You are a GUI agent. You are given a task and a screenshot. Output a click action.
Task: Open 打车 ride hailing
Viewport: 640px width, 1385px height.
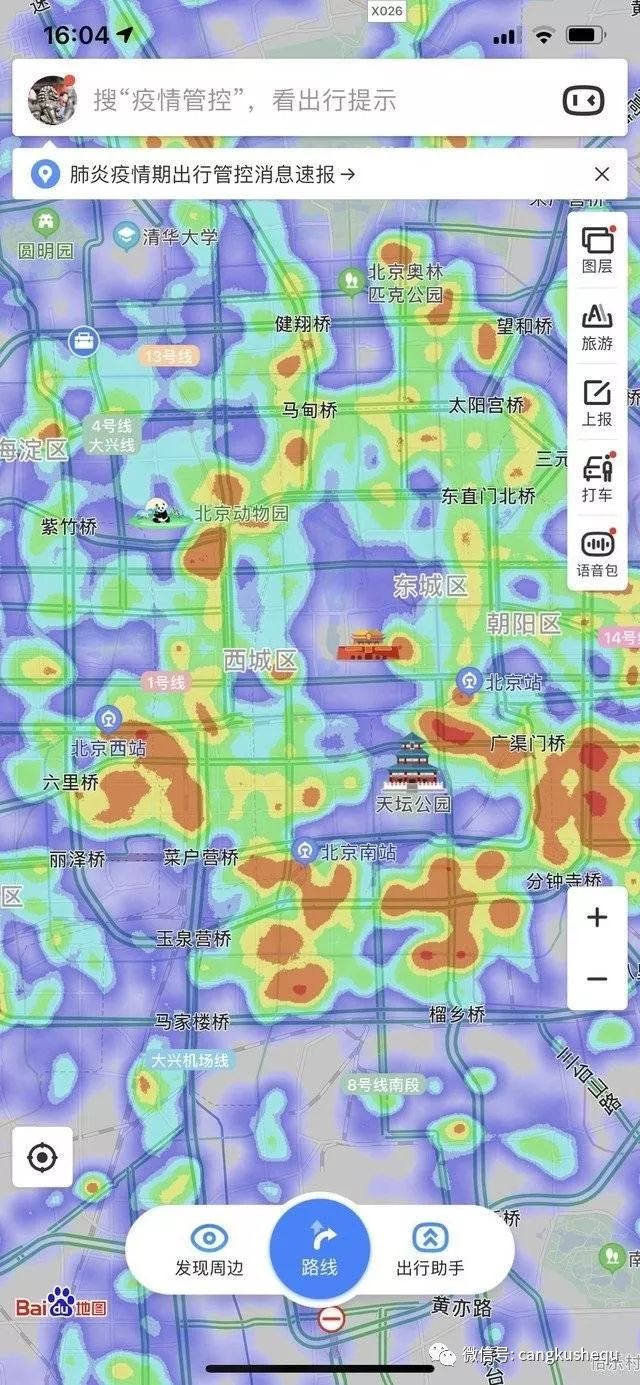(x=597, y=478)
